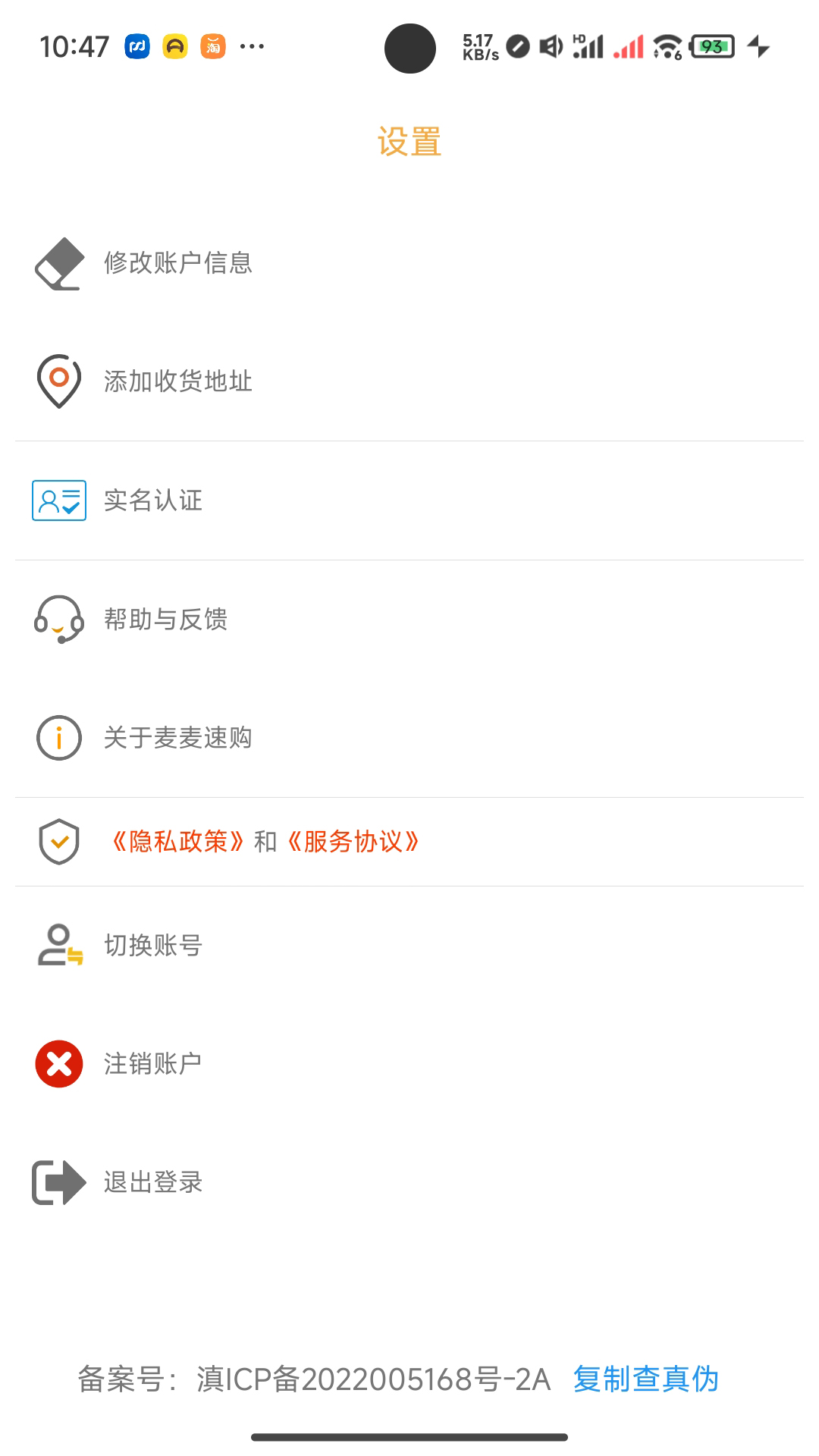
Task: Select 添加收货地址 to add shipping address
Action: 178,381
